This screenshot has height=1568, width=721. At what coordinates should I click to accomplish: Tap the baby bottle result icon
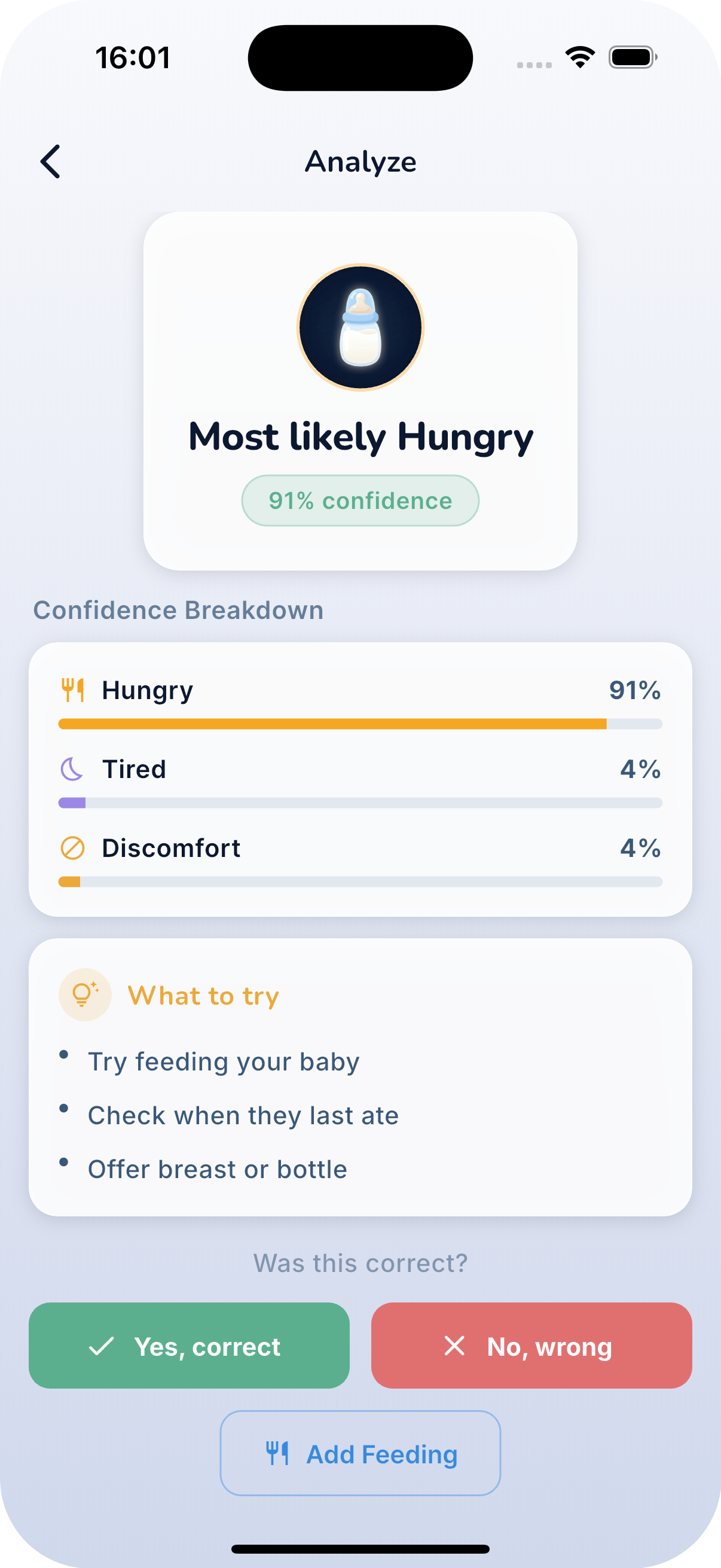pos(360,327)
